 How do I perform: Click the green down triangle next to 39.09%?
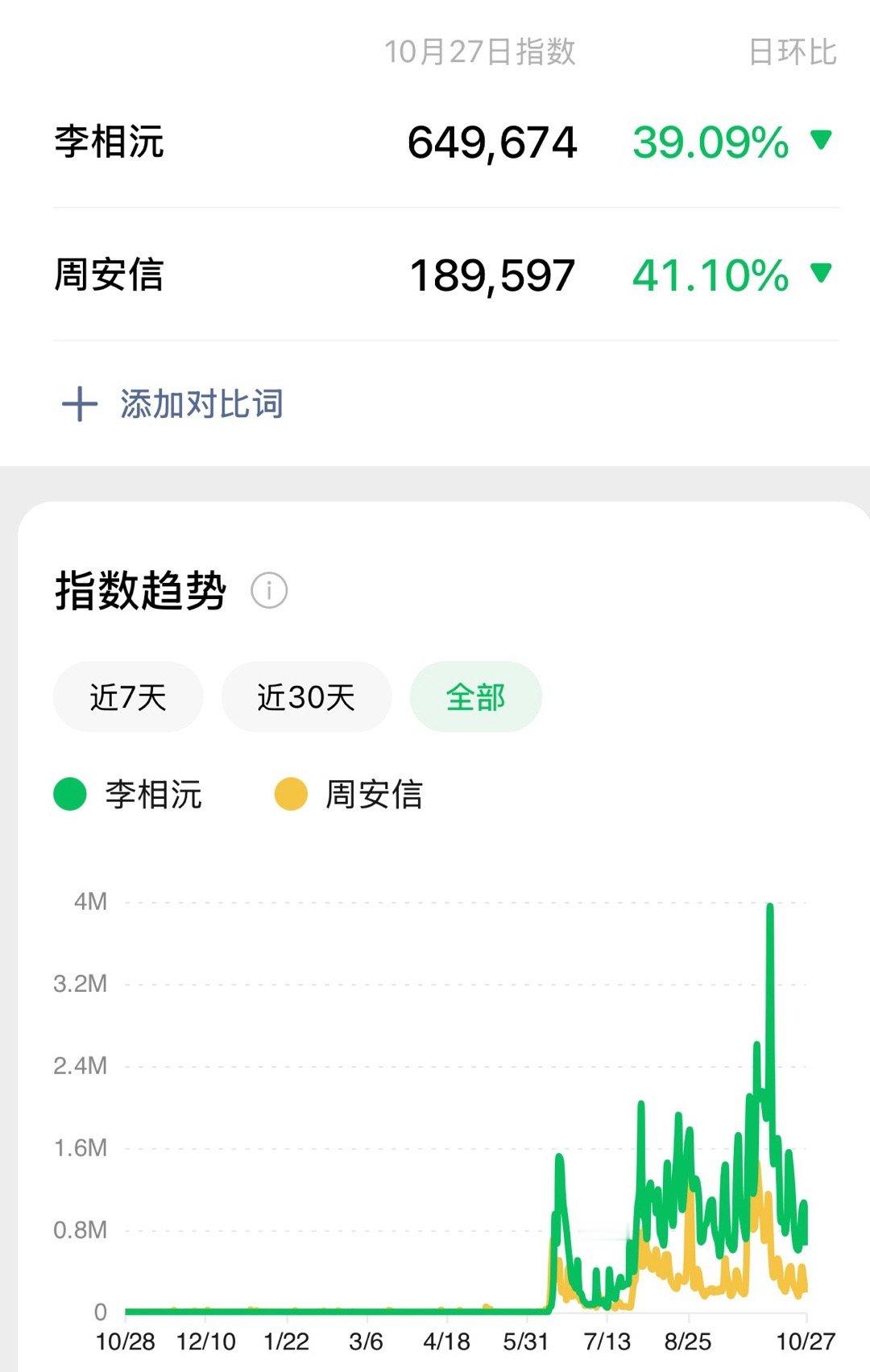click(820, 142)
